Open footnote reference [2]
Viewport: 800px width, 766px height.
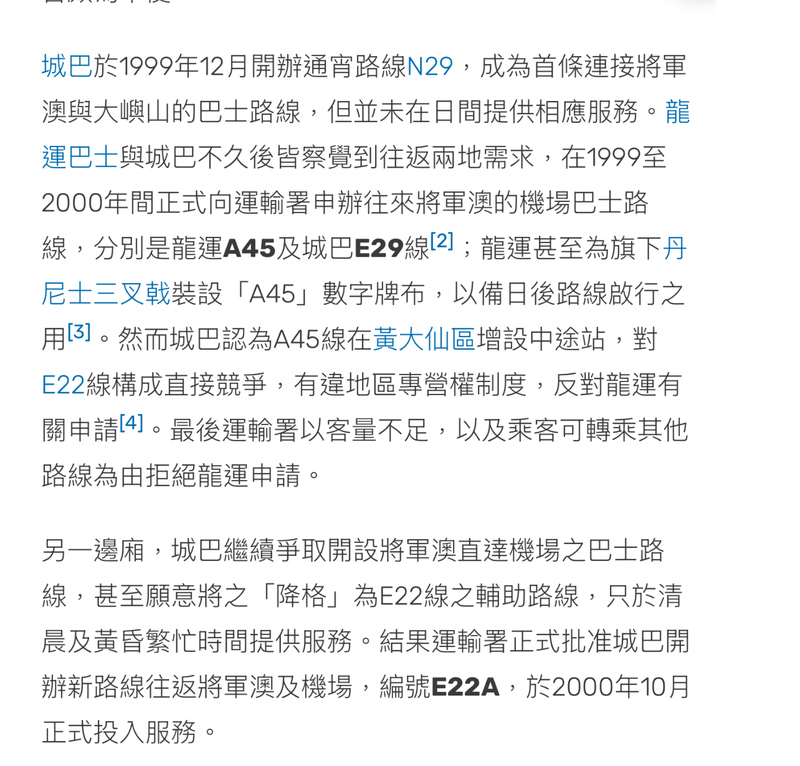coord(442,241)
